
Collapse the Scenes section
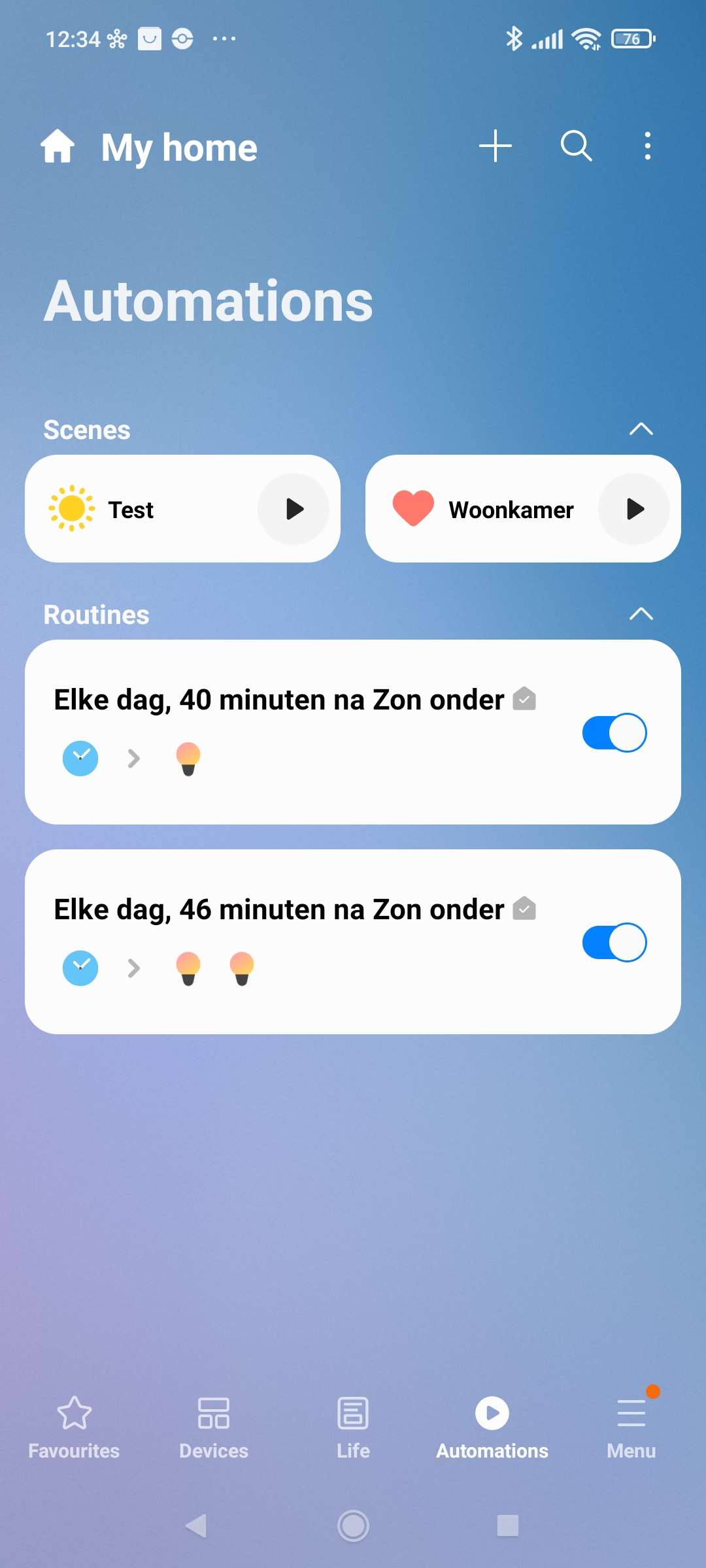[641, 429]
